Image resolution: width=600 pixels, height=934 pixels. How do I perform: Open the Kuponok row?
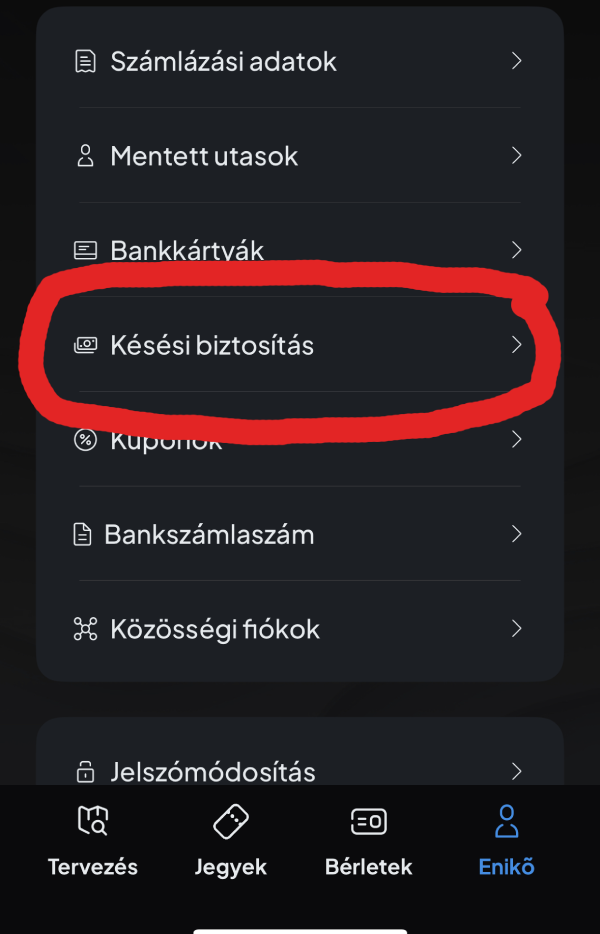pos(299,441)
